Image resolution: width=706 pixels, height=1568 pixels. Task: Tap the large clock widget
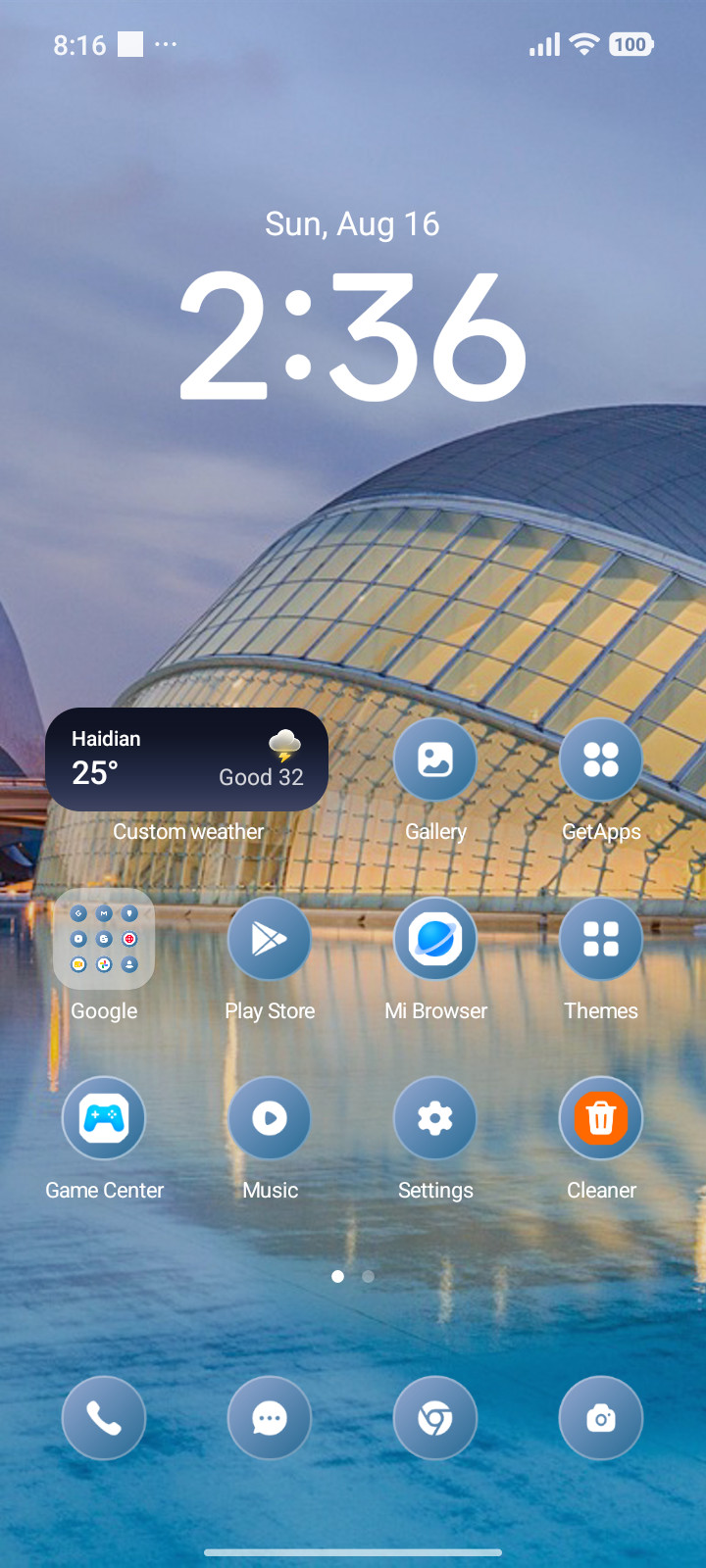pyautogui.click(x=353, y=336)
